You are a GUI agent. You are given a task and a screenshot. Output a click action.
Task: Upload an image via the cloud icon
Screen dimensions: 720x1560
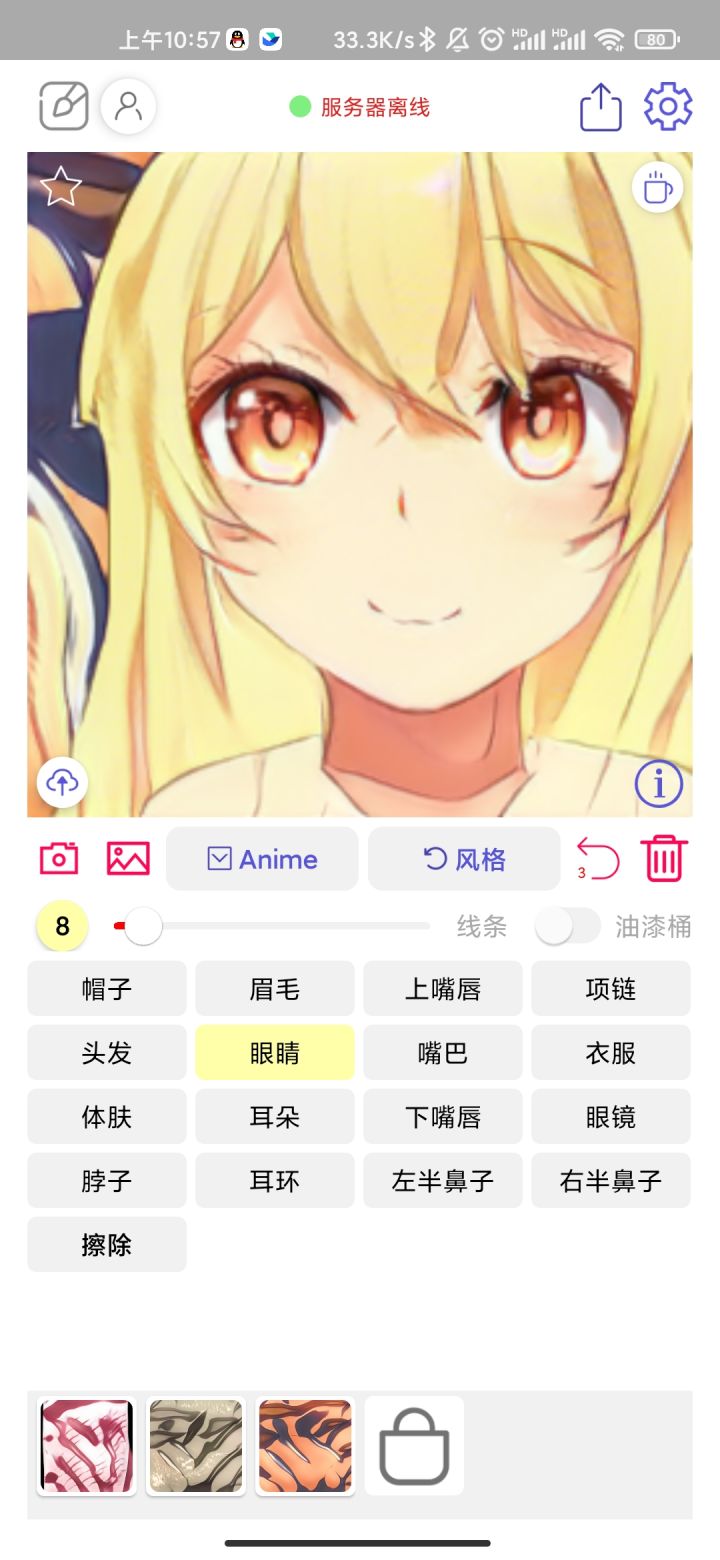[x=61, y=783]
